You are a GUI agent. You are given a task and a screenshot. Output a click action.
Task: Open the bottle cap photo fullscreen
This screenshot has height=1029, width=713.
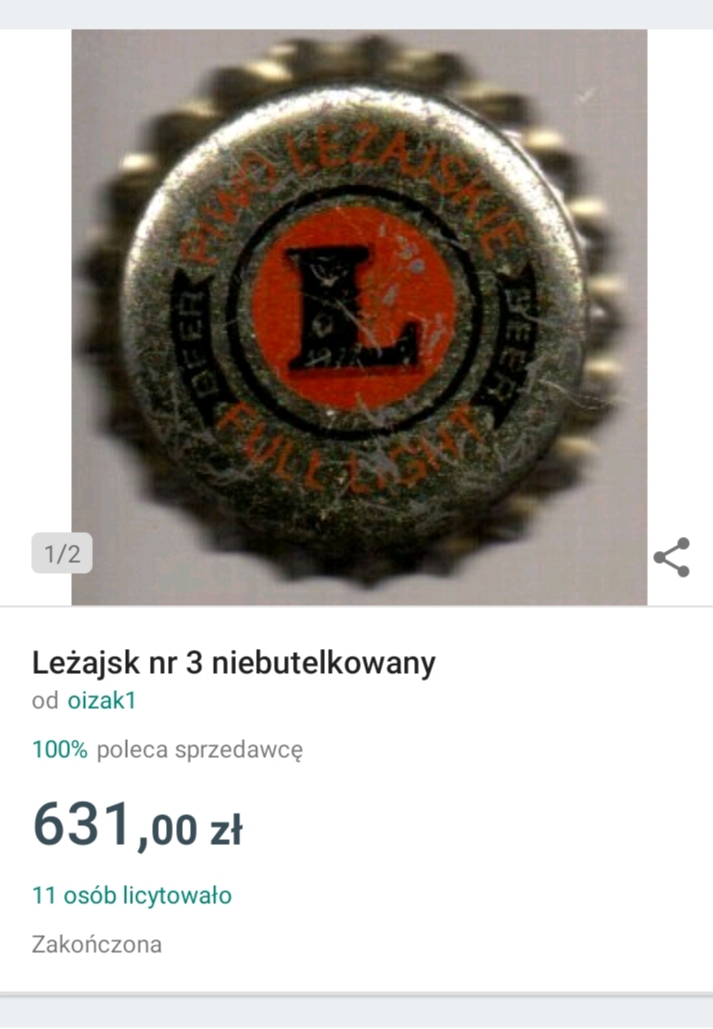point(358,316)
